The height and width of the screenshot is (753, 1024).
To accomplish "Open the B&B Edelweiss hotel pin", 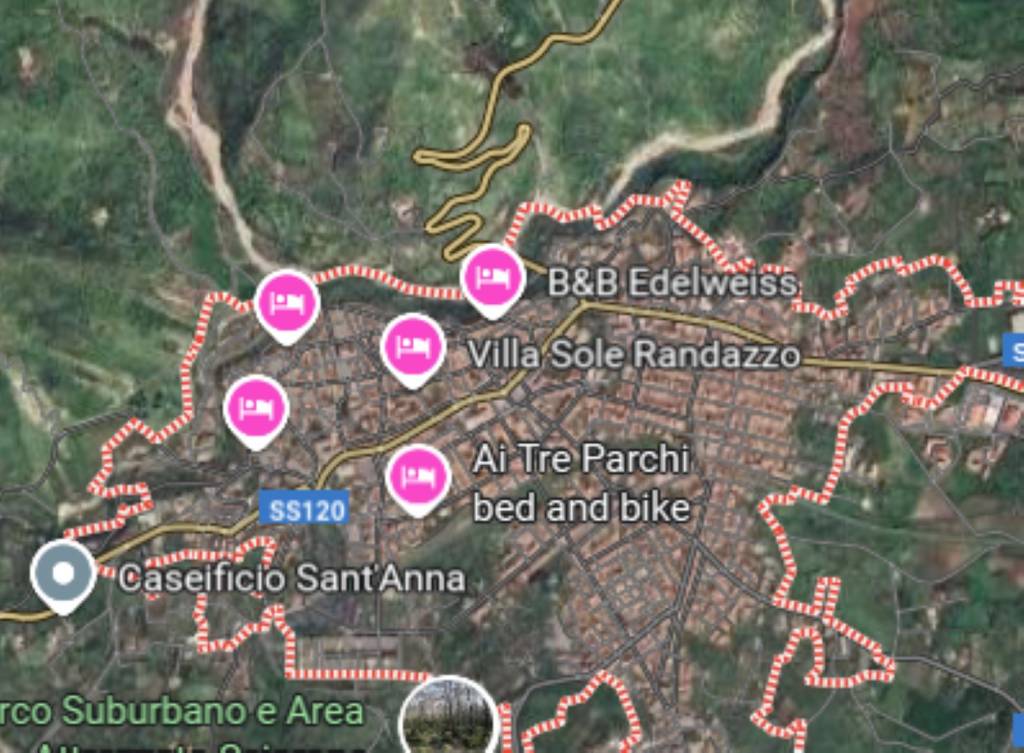I will click(492, 277).
